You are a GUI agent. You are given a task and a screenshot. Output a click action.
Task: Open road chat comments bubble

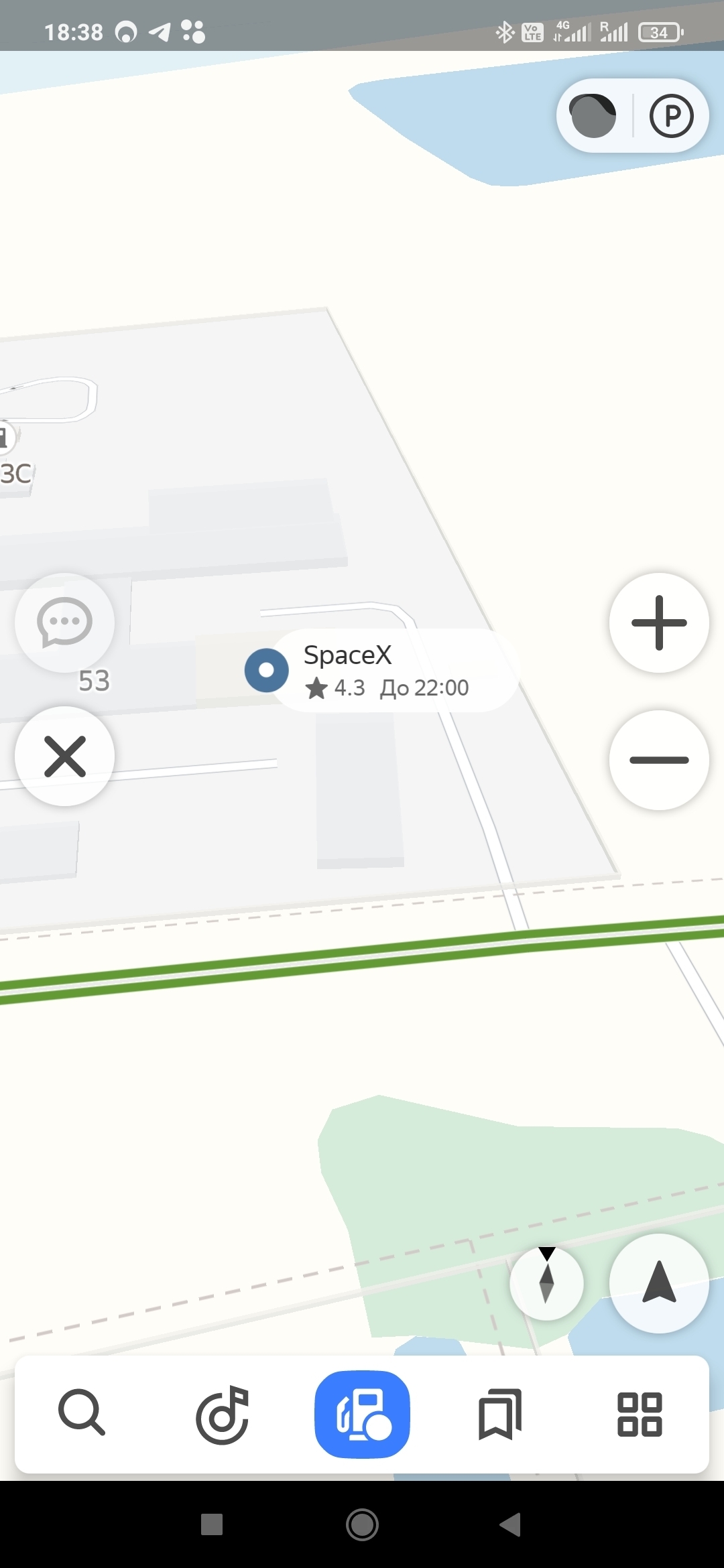(65, 623)
